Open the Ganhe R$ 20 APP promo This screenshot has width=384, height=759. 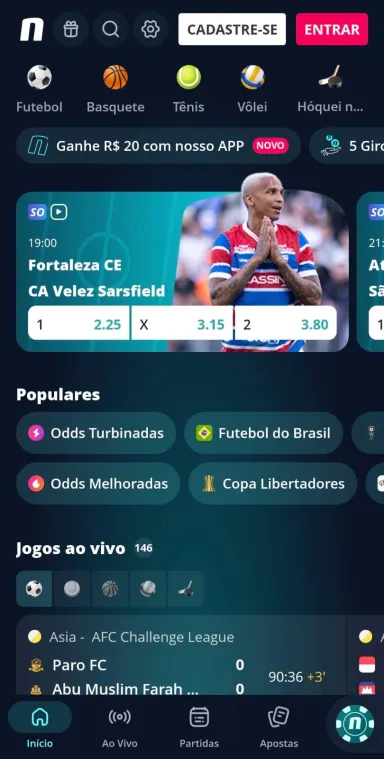point(158,146)
